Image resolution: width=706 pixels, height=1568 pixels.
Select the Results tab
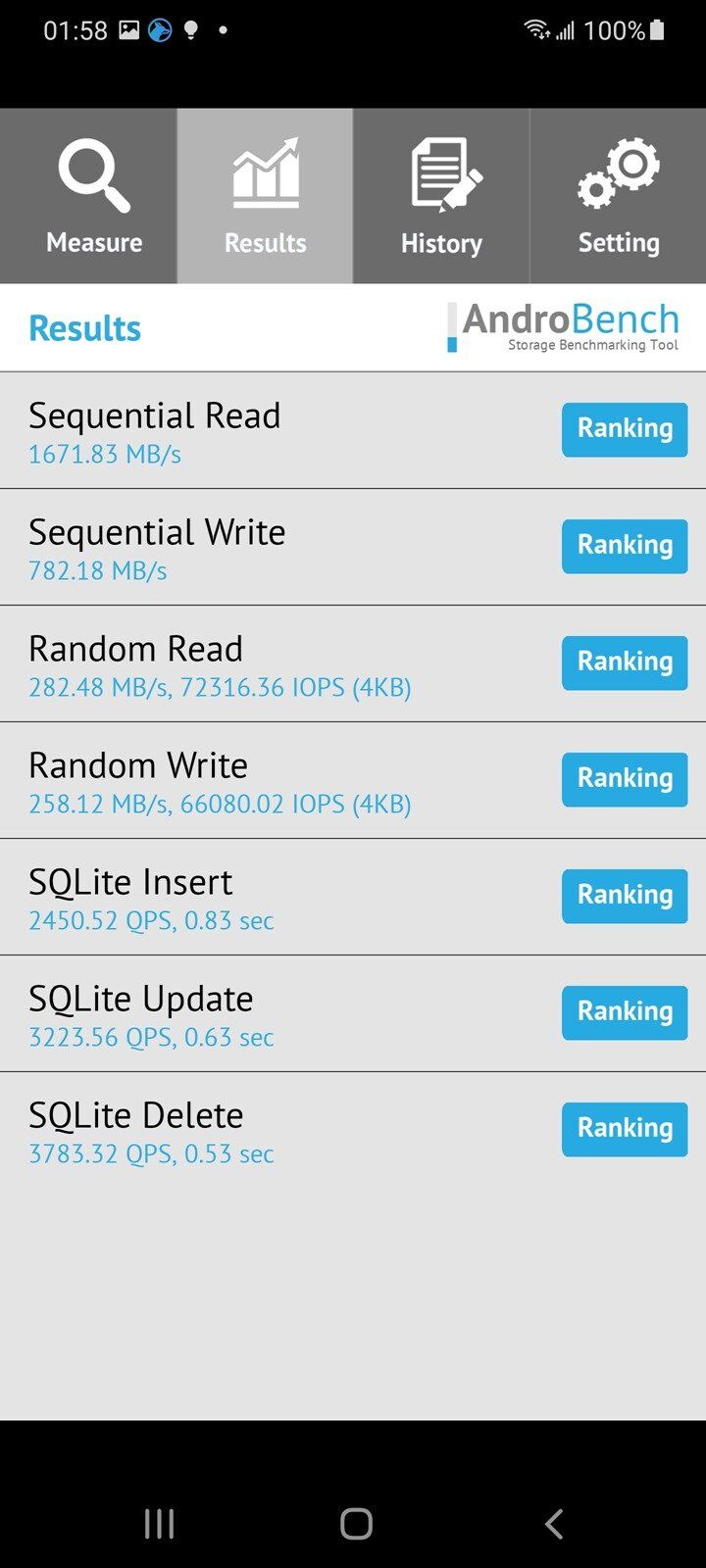coord(265,197)
